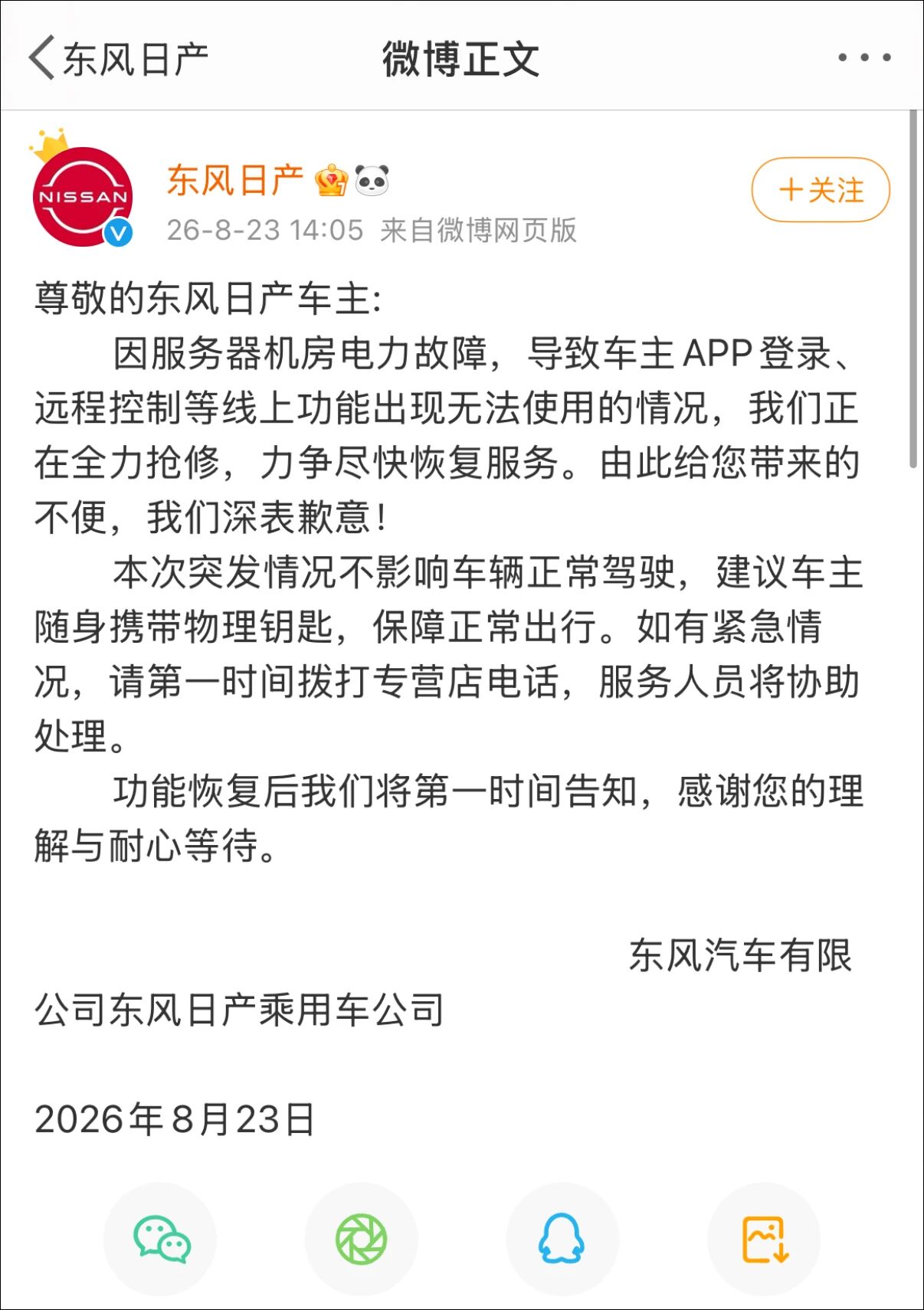924x1310 pixels.
Task: Share post to WeChat Moments
Action: pyautogui.click(x=362, y=1239)
